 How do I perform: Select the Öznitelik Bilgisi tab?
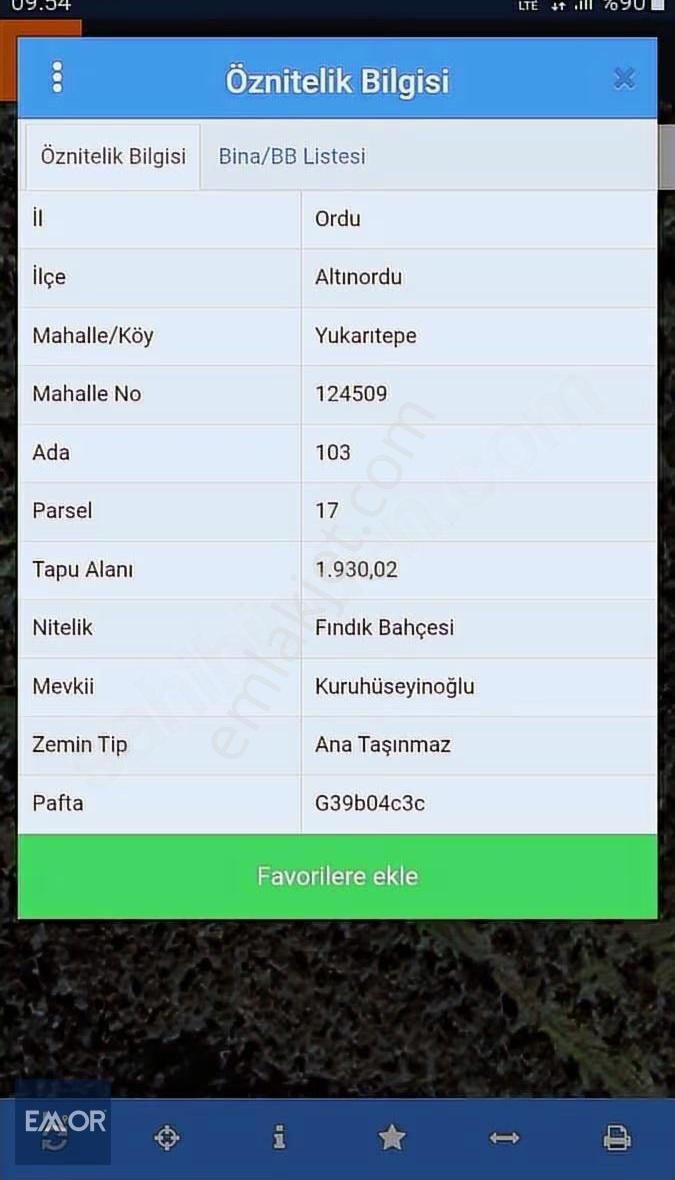click(x=113, y=156)
